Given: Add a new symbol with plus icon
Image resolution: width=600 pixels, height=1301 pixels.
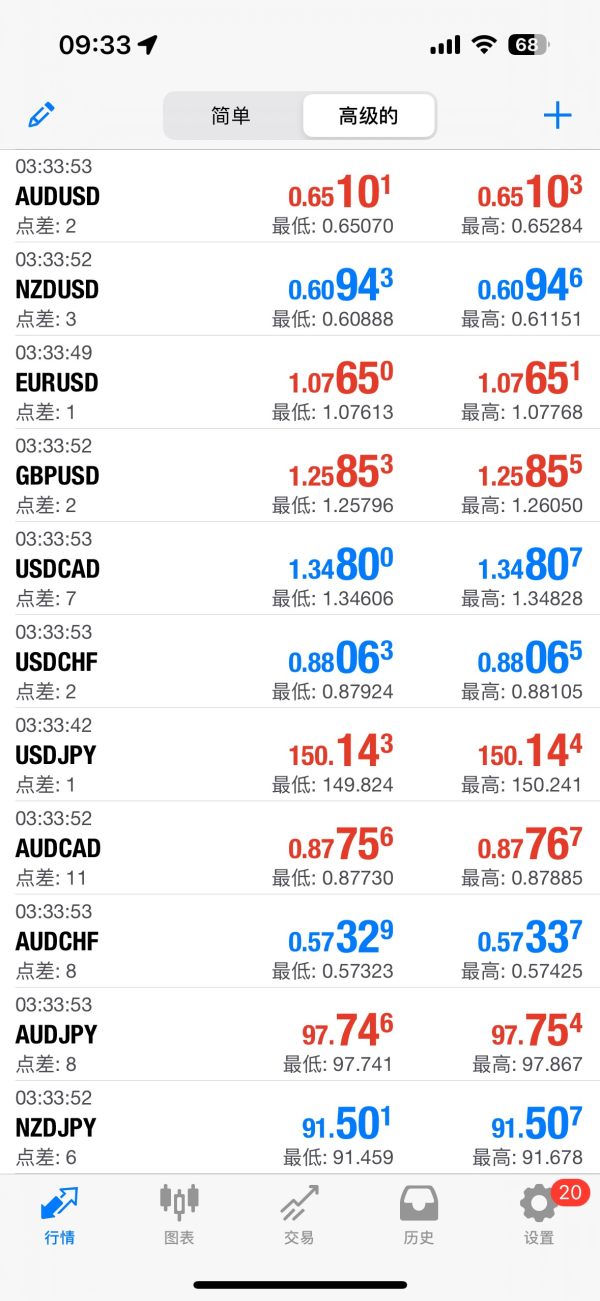Looking at the screenshot, I should 557,115.
